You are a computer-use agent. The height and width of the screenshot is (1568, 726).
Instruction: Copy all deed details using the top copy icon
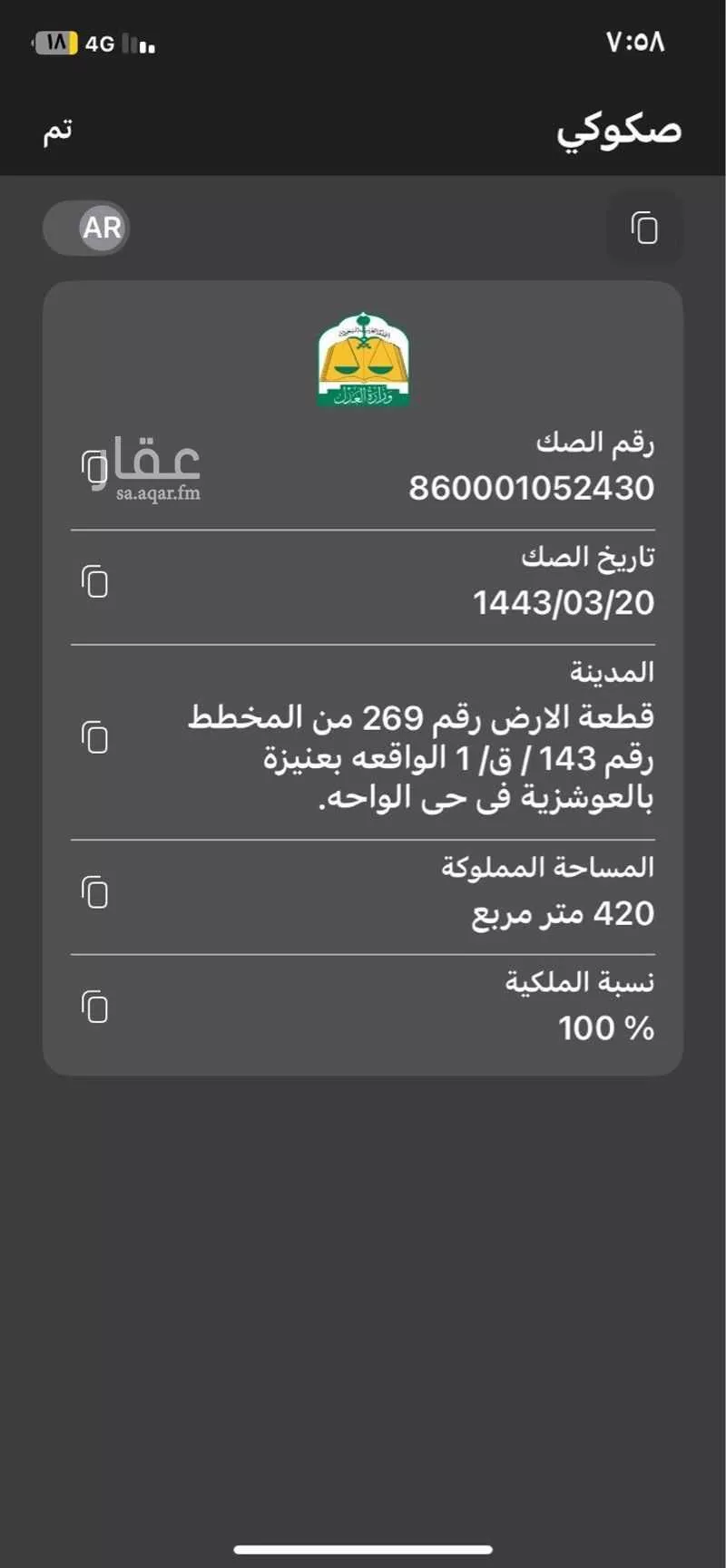pos(644,228)
